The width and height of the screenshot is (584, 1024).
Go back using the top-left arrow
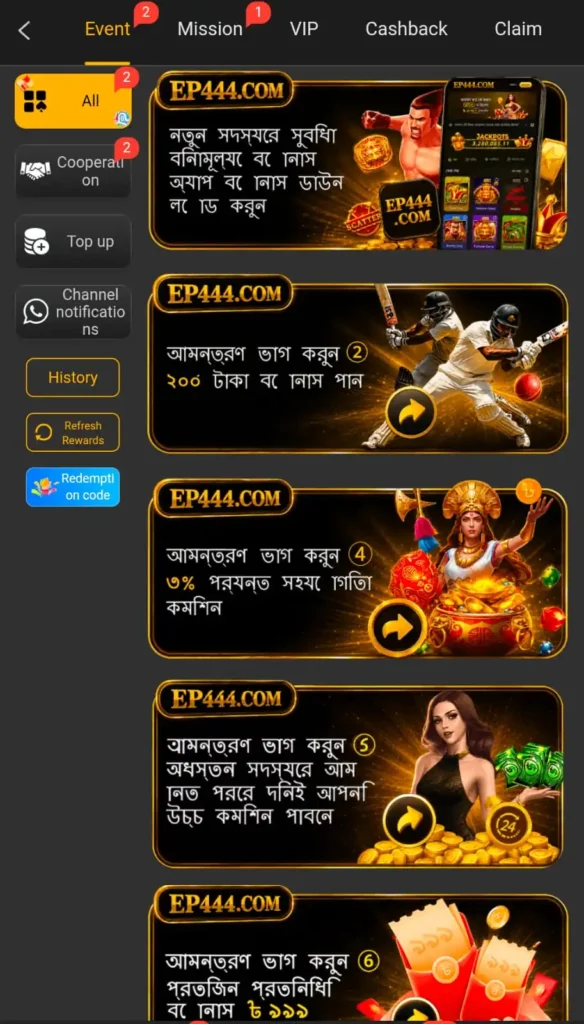click(x=24, y=30)
